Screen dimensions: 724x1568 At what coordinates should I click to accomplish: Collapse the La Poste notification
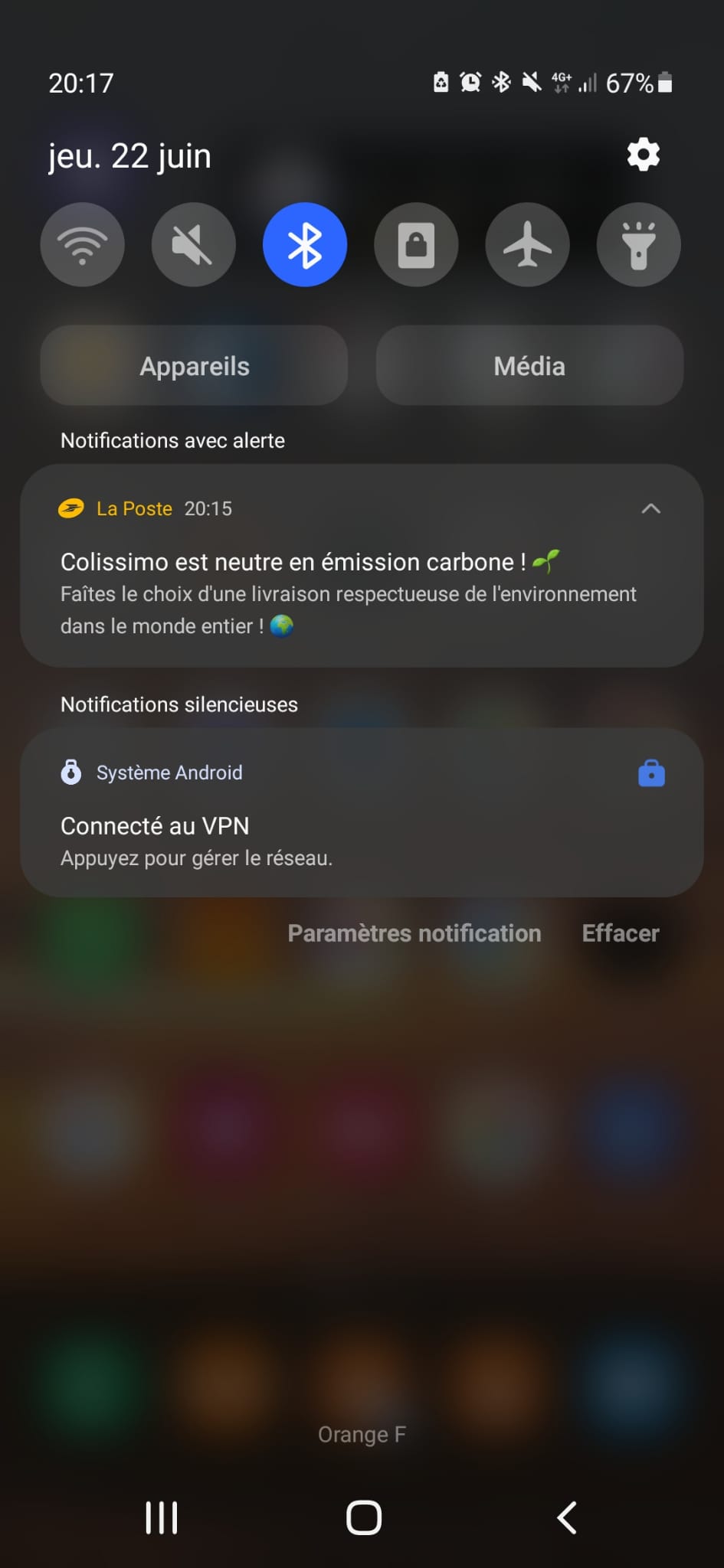click(650, 508)
